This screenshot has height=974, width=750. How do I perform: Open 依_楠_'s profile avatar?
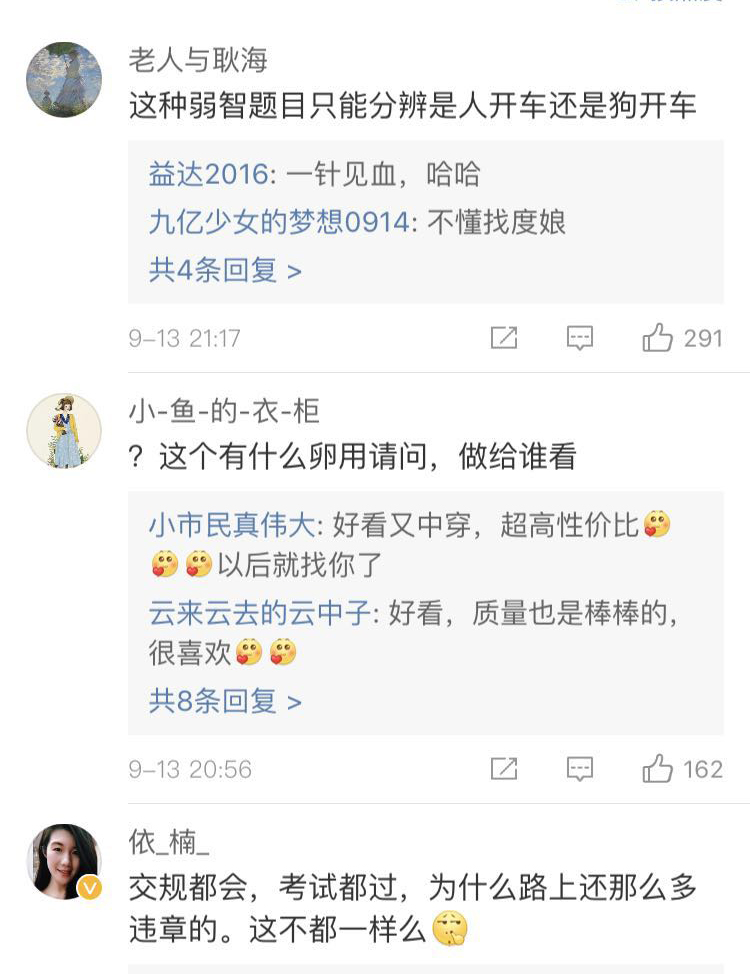tap(64, 861)
